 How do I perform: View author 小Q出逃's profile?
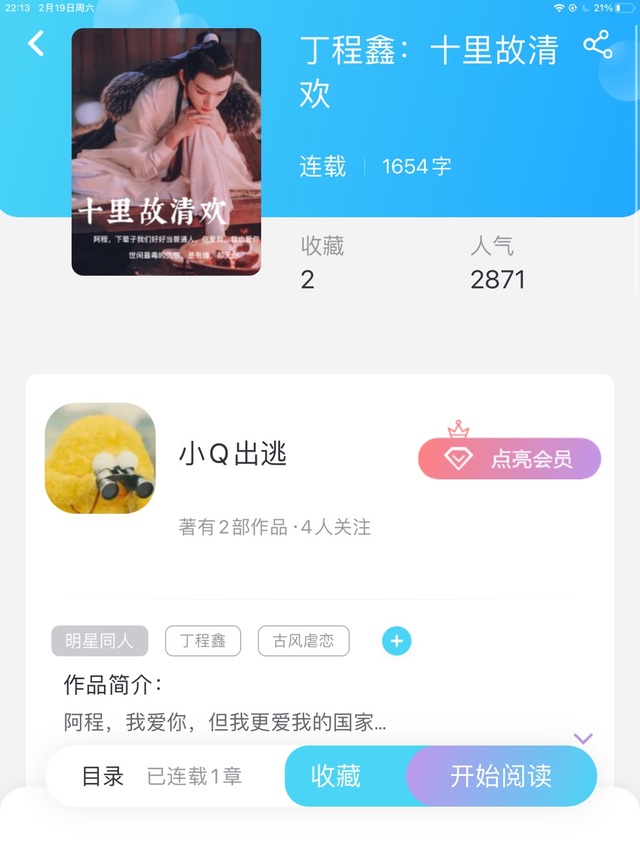point(100,458)
